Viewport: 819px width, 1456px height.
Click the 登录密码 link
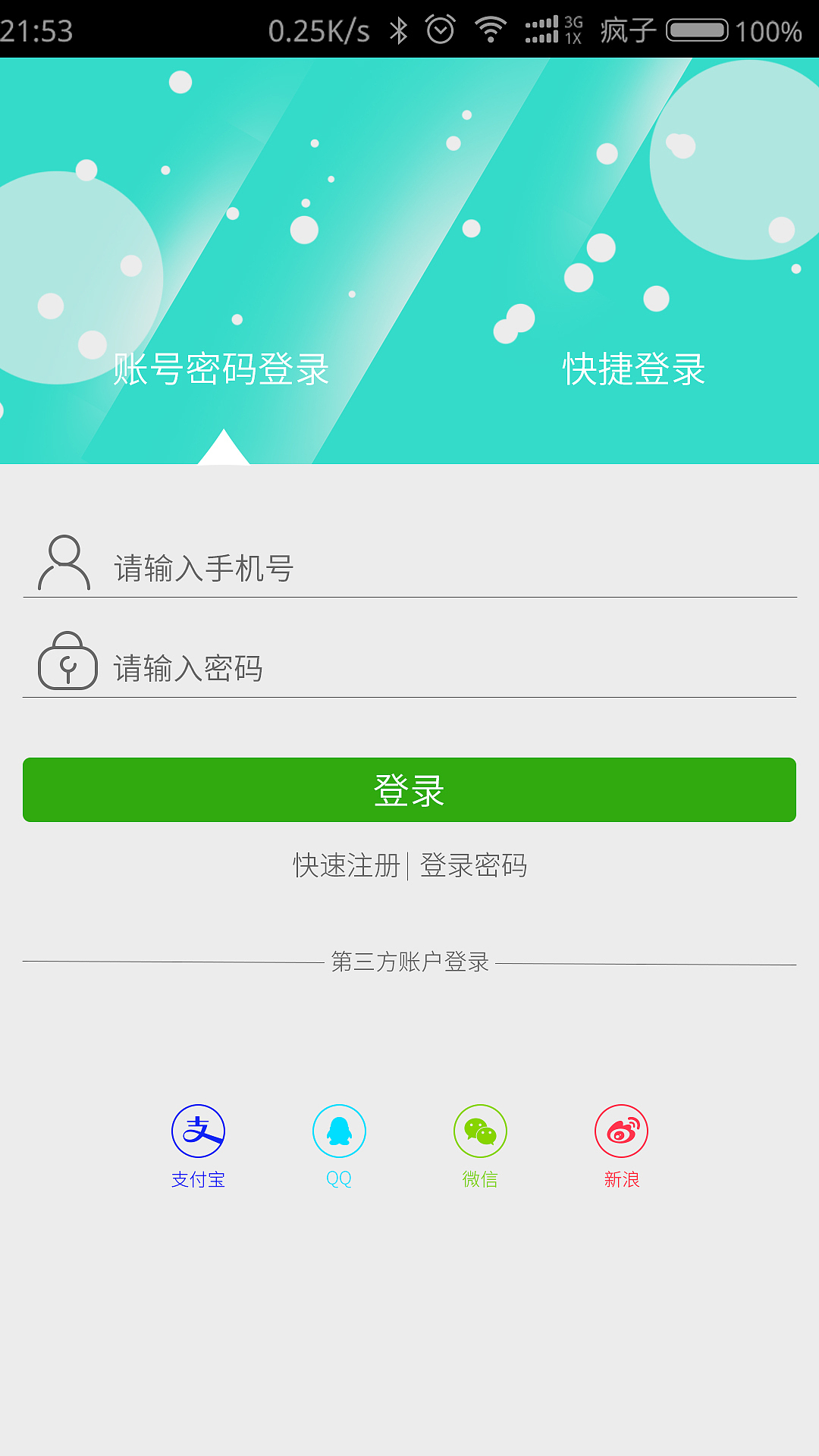474,865
